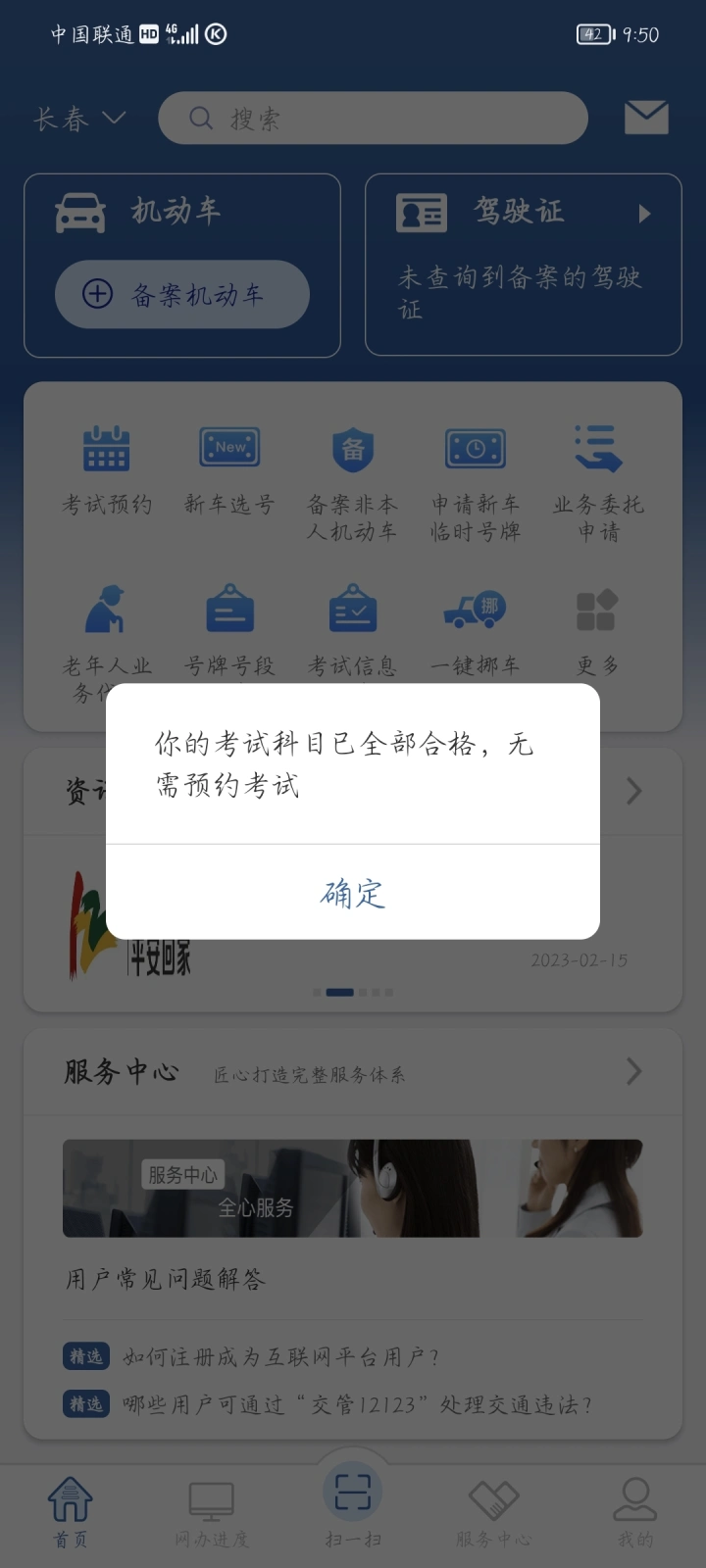Open 备案非本人机动车
This screenshot has height=1568, width=706.
tap(353, 483)
